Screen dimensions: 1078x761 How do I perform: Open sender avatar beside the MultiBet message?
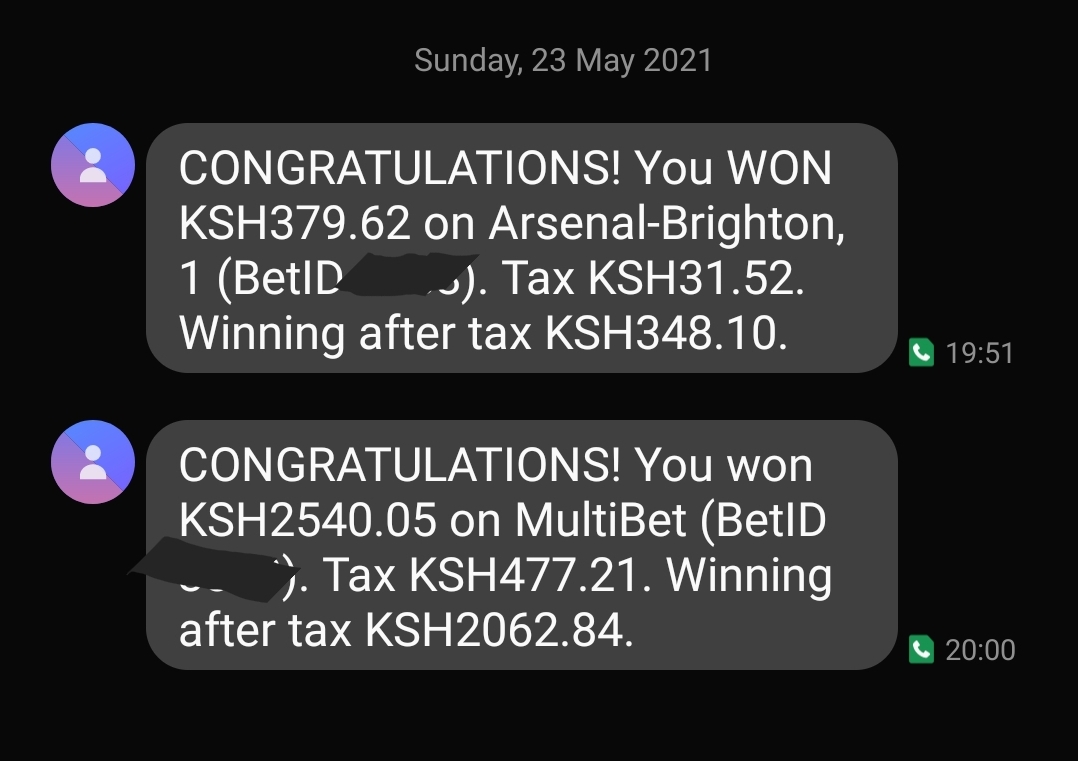coord(92,462)
